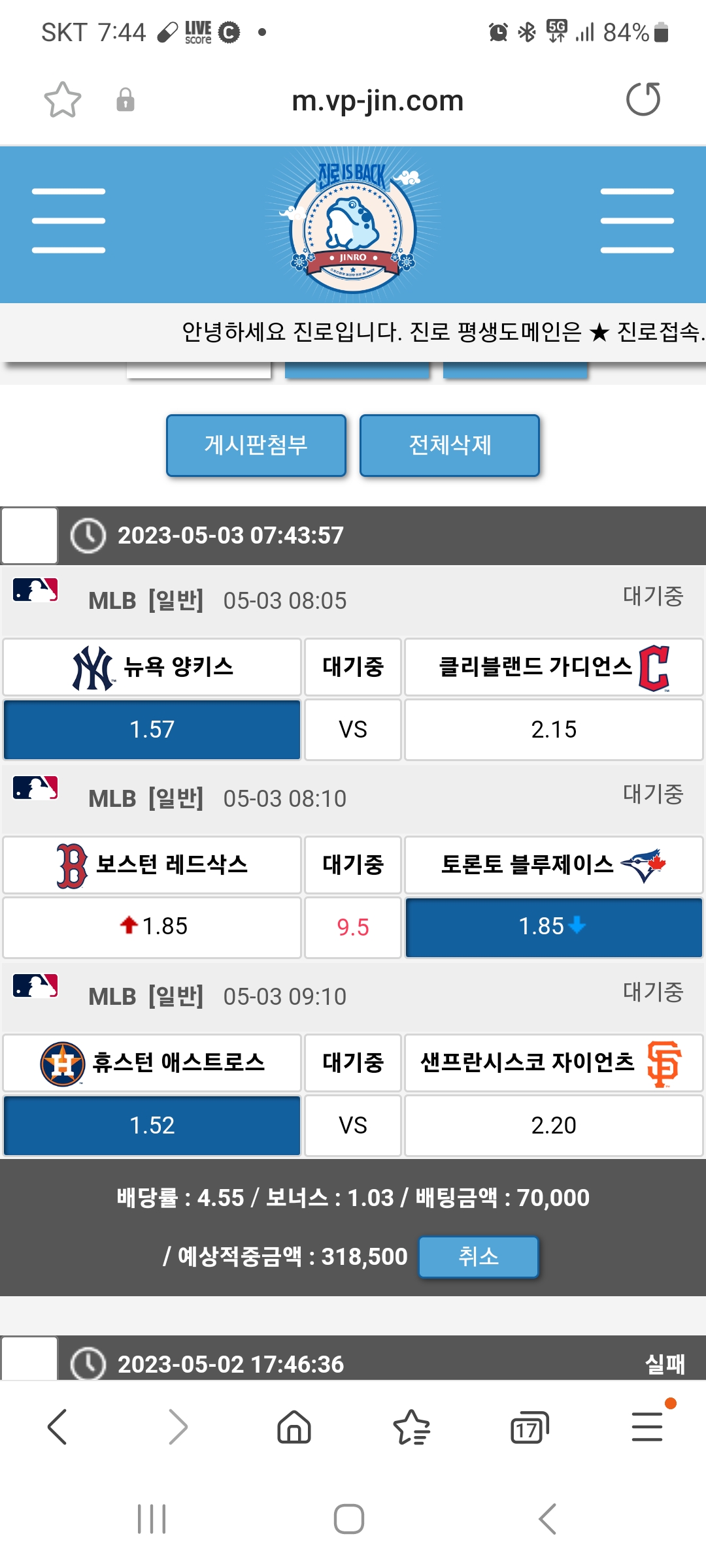706x1568 pixels.
Task: View the site lock security info
Action: point(126,101)
